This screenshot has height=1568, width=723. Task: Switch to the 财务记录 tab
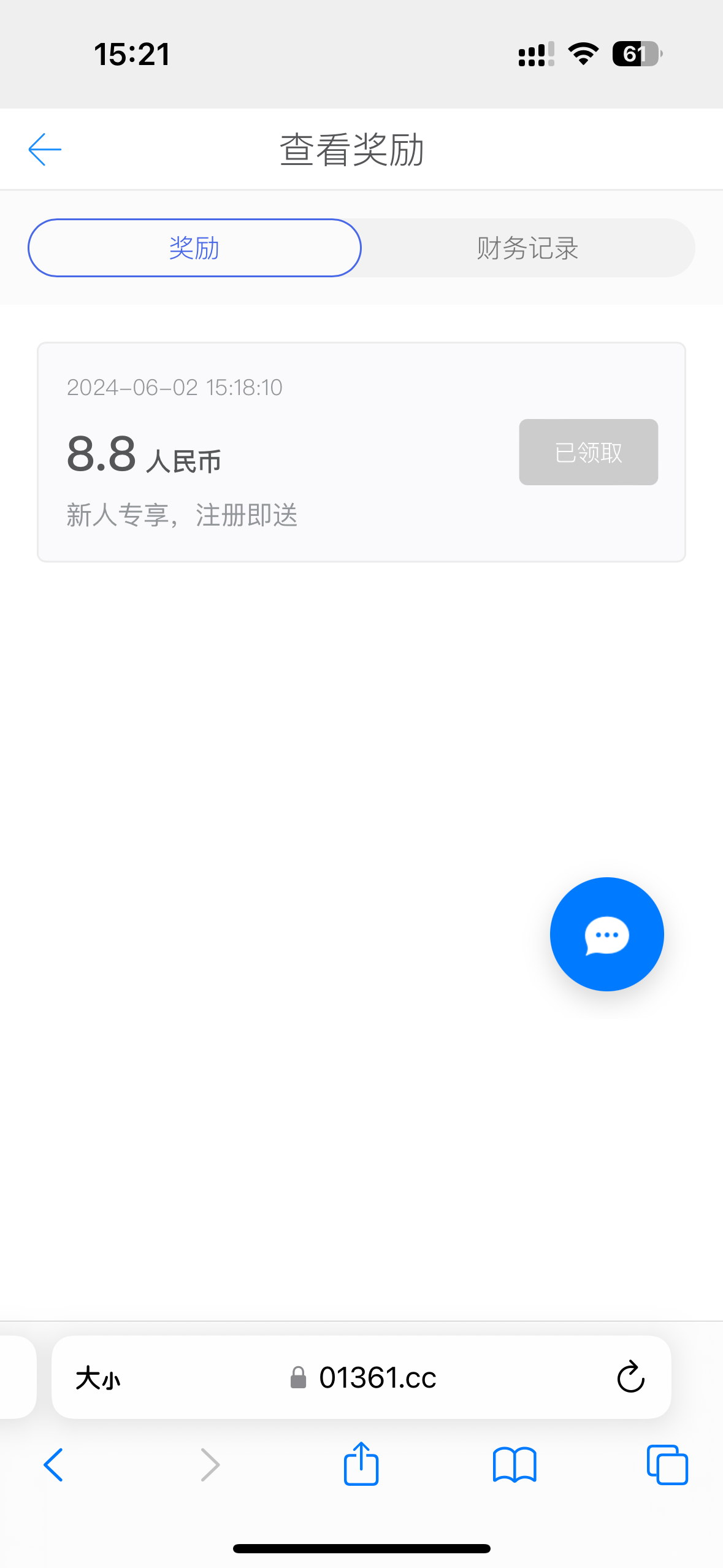coord(527,248)
